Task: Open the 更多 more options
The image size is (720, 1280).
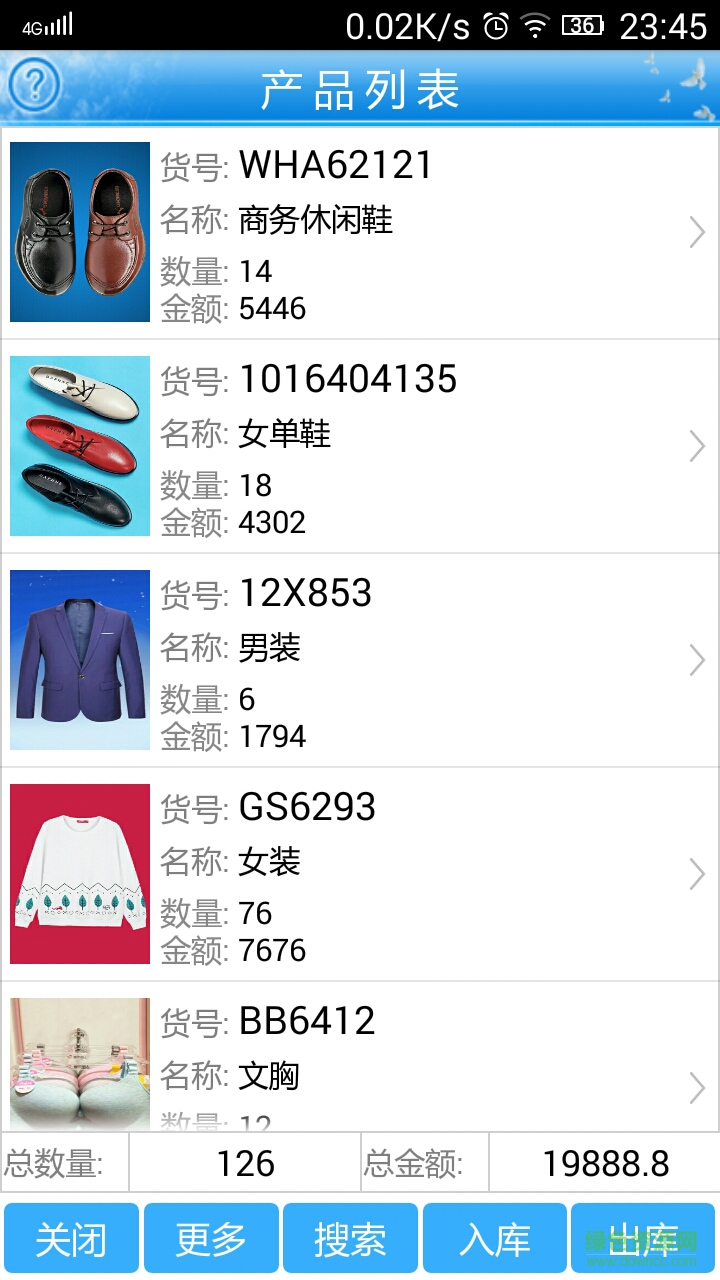Action: click(x=210, y=1238)
